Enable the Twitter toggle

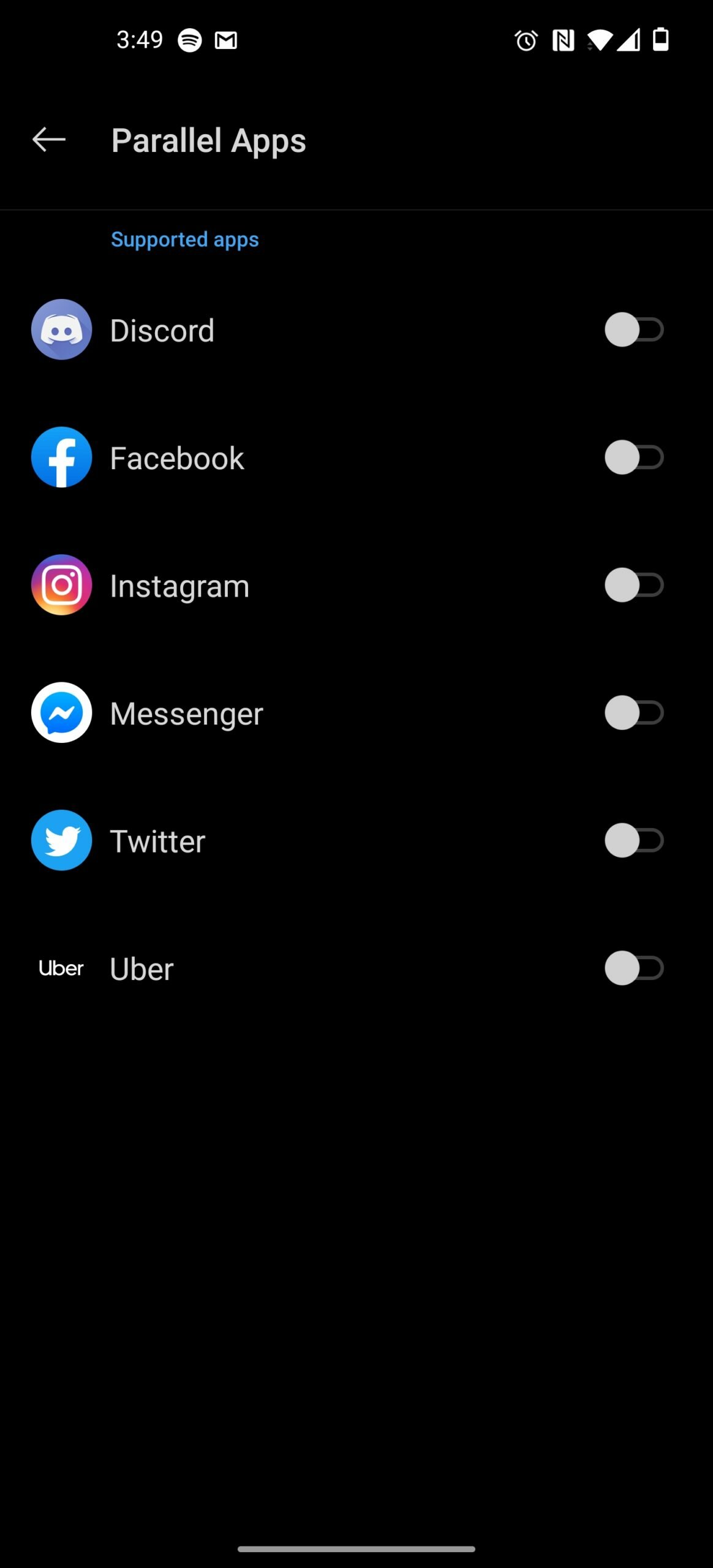tap(634, 840)
